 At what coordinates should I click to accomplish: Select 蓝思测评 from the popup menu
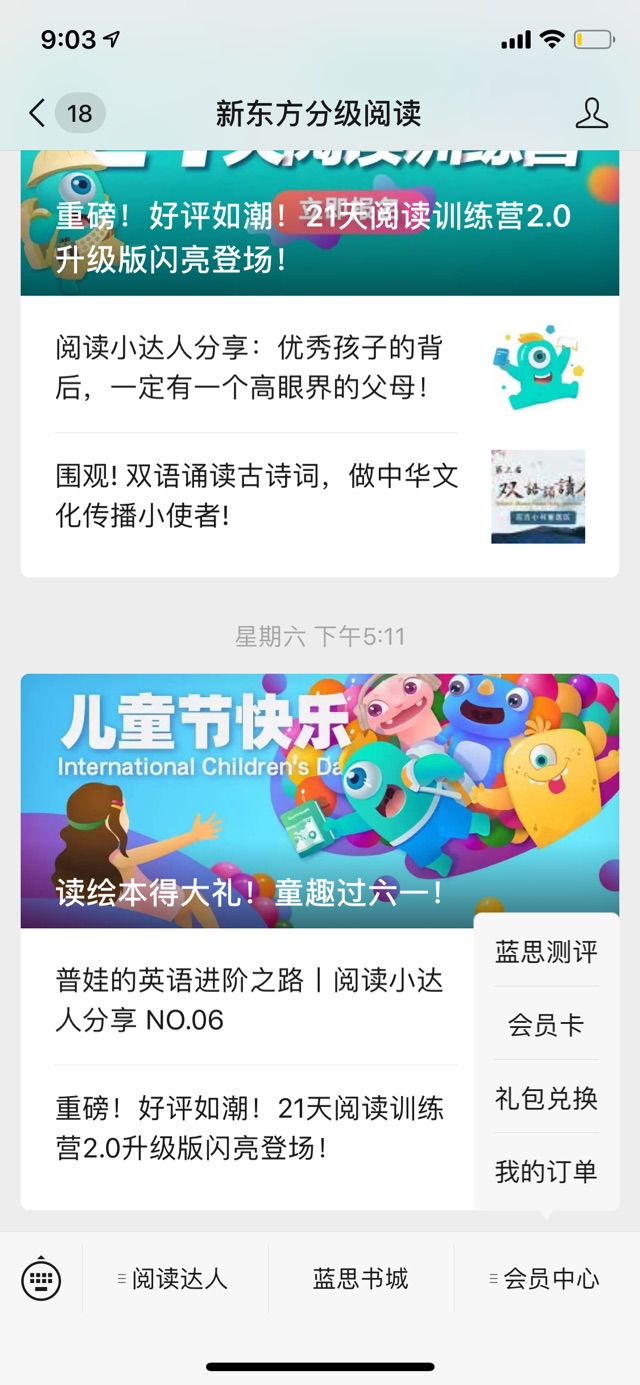click(x=546, y=952)
